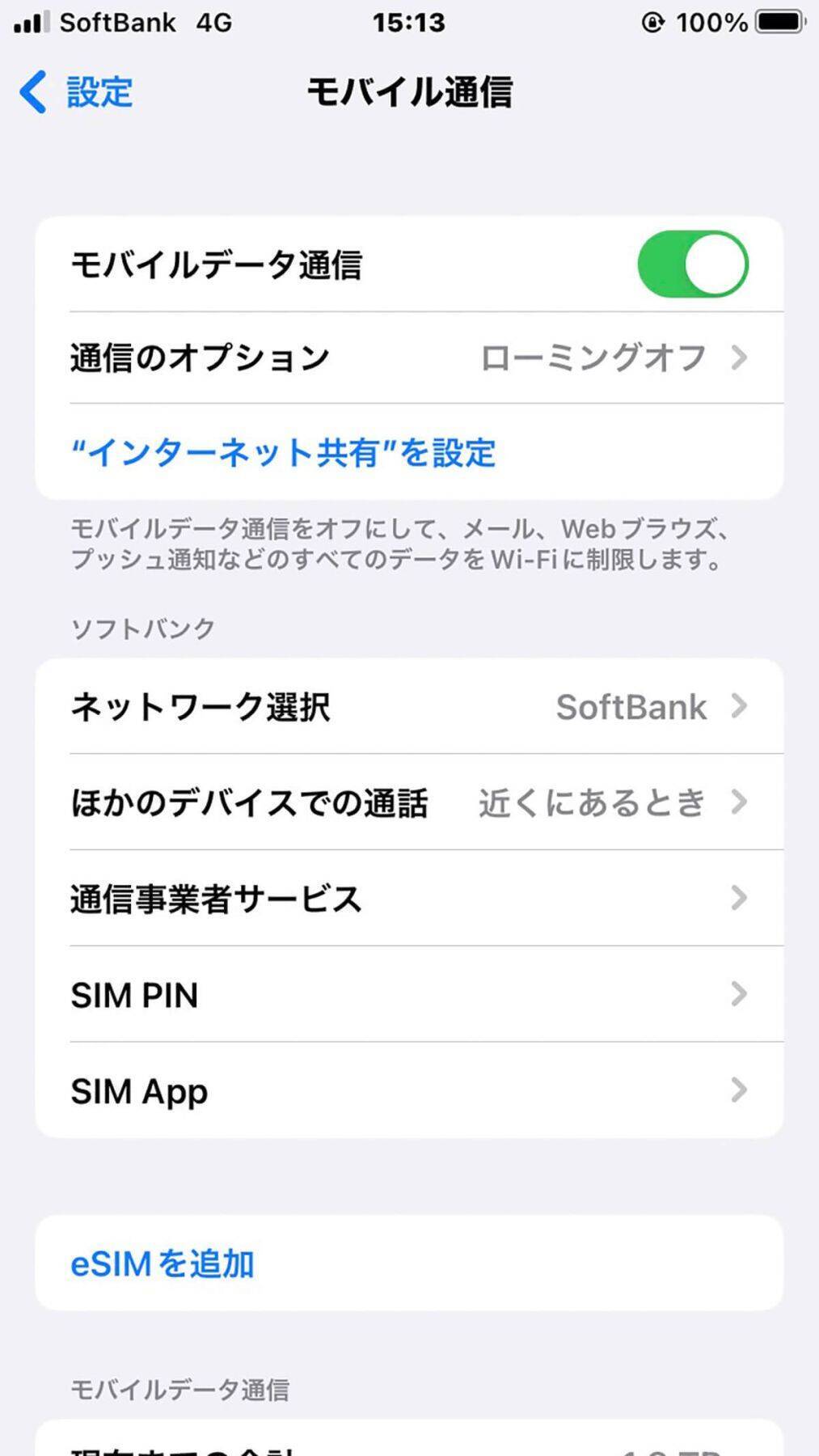Toggle モバイルデータ通信 switch off
819x1456 pixels.
692,265
